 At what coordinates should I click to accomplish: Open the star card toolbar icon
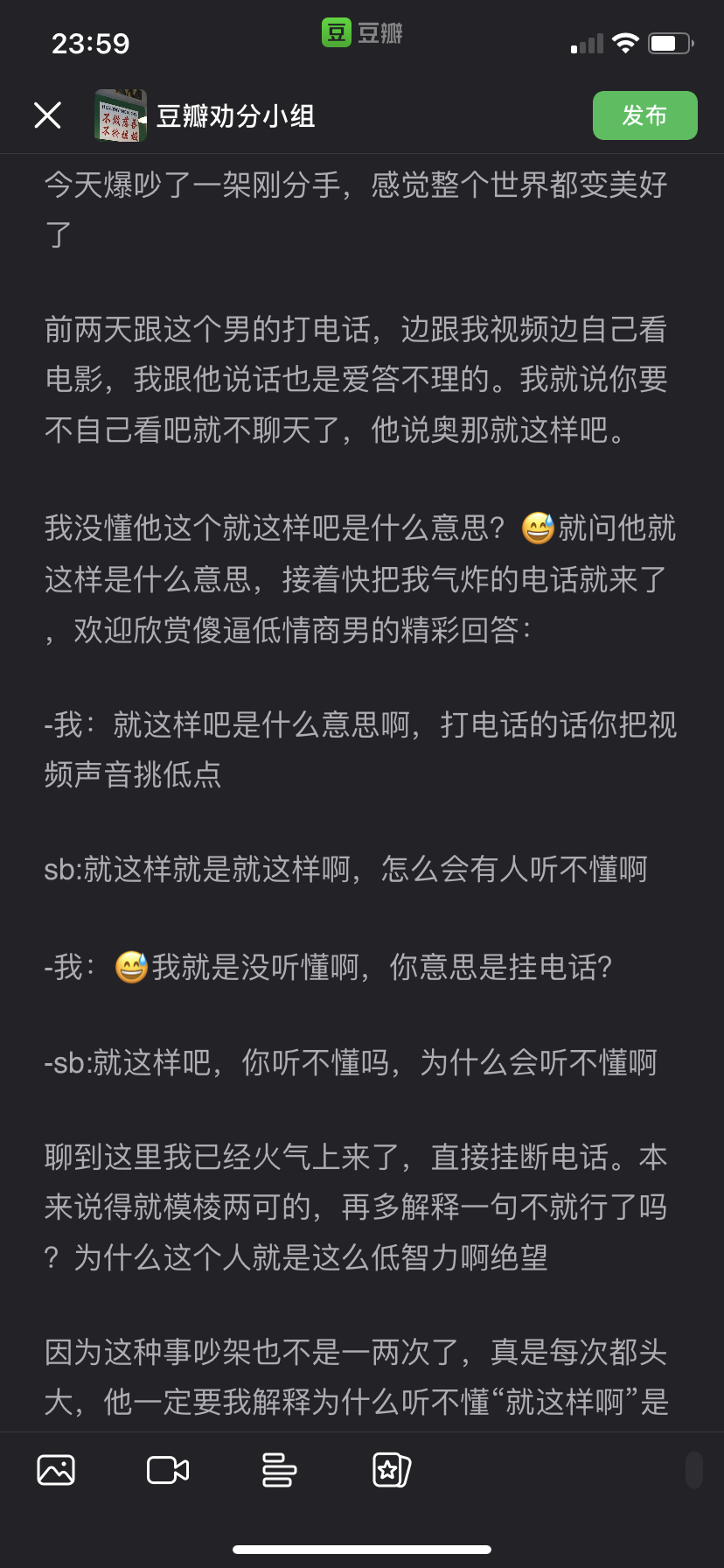click(x=391, y=1469)
